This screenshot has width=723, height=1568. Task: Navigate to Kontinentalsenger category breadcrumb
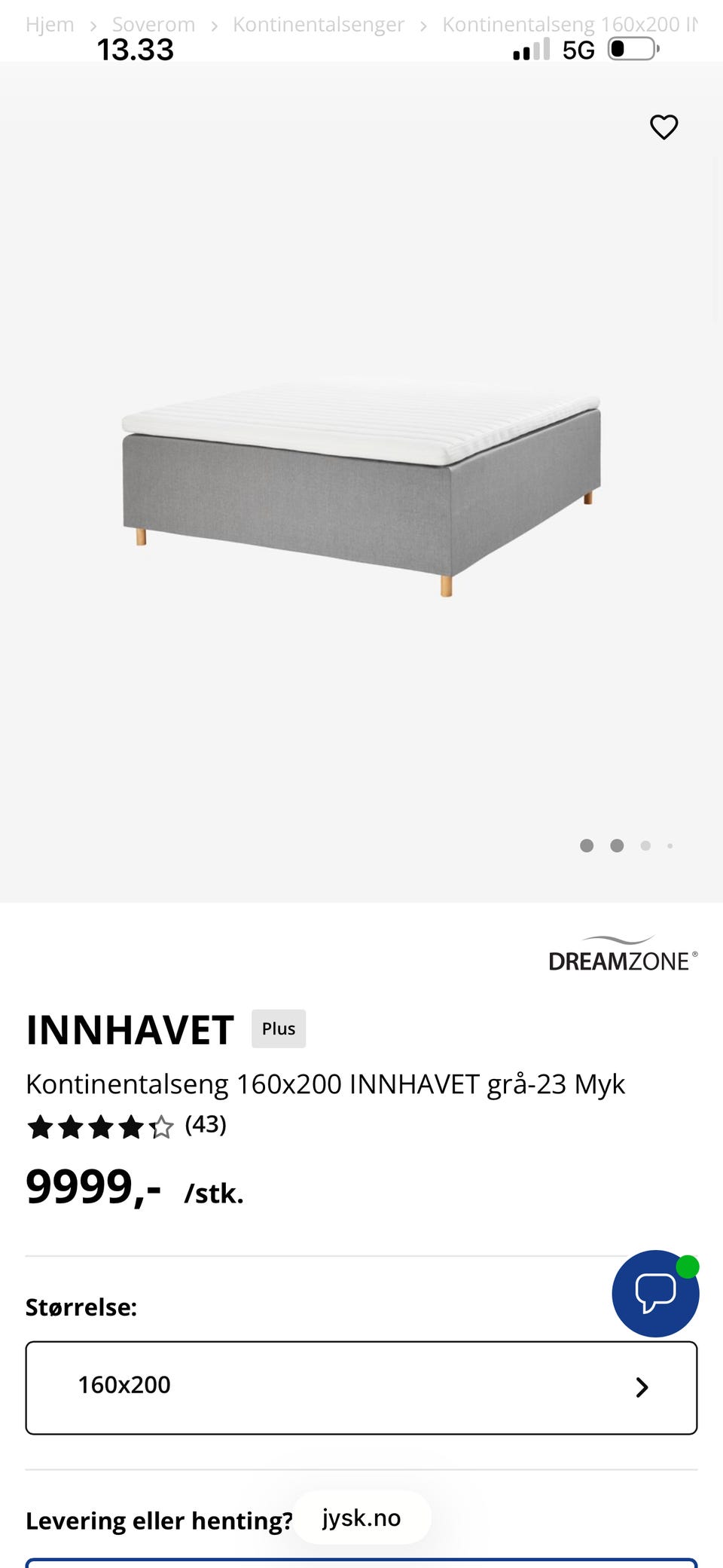[x=318, y=25]
